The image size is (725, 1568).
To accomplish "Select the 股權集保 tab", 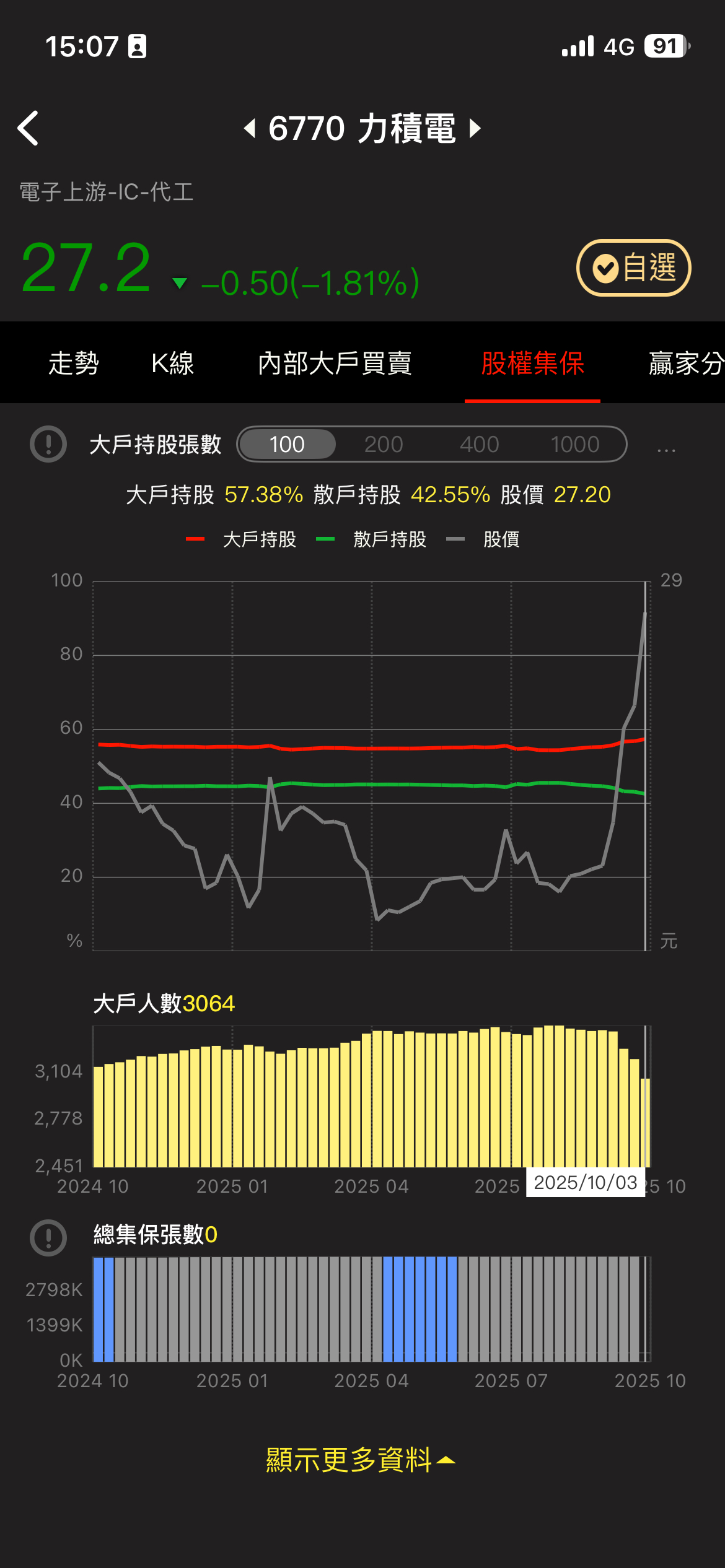I will (532, 363).
